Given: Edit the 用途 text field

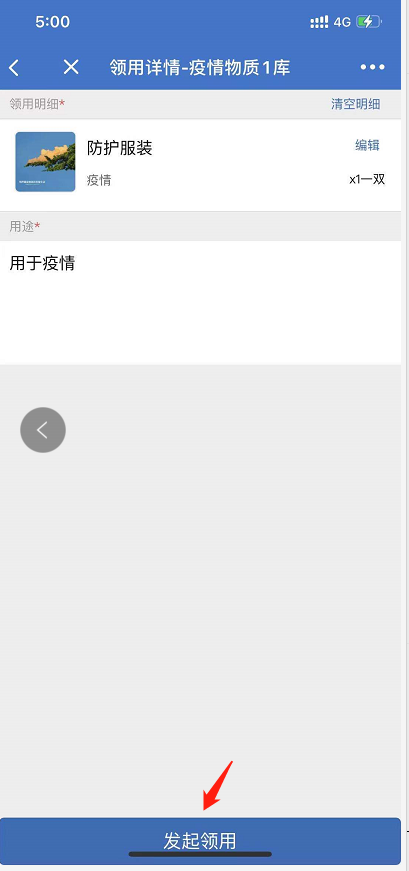Looking at the screenshot, I should tap(200, 302).
